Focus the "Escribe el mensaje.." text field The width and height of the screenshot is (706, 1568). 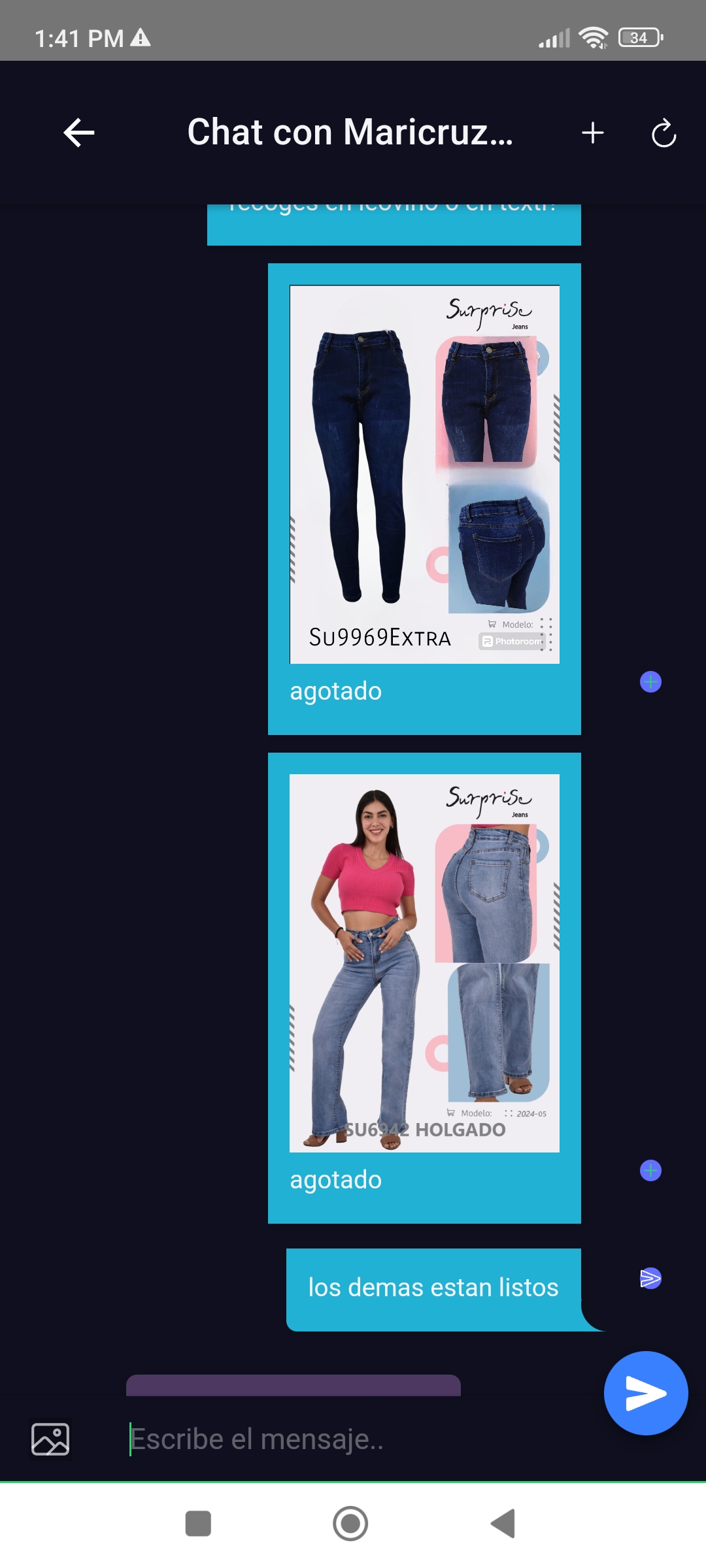353,1439
